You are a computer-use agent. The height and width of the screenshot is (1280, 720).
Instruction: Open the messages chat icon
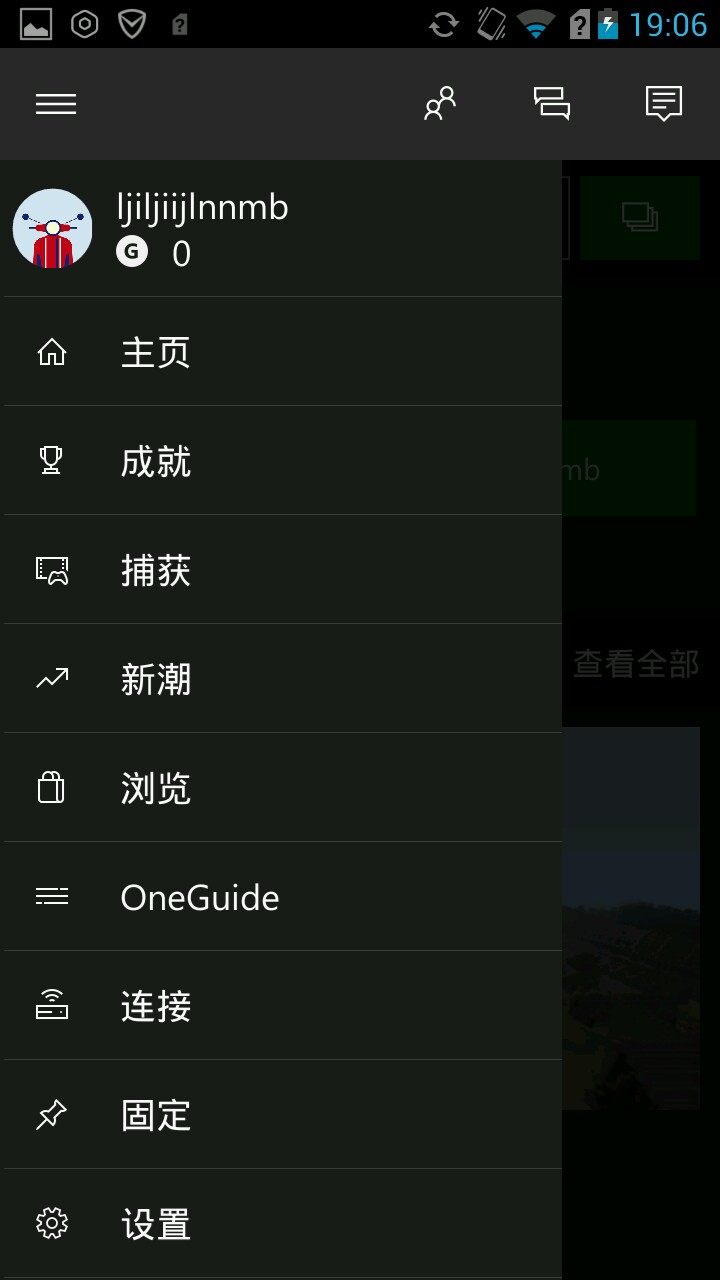[552, 104]
